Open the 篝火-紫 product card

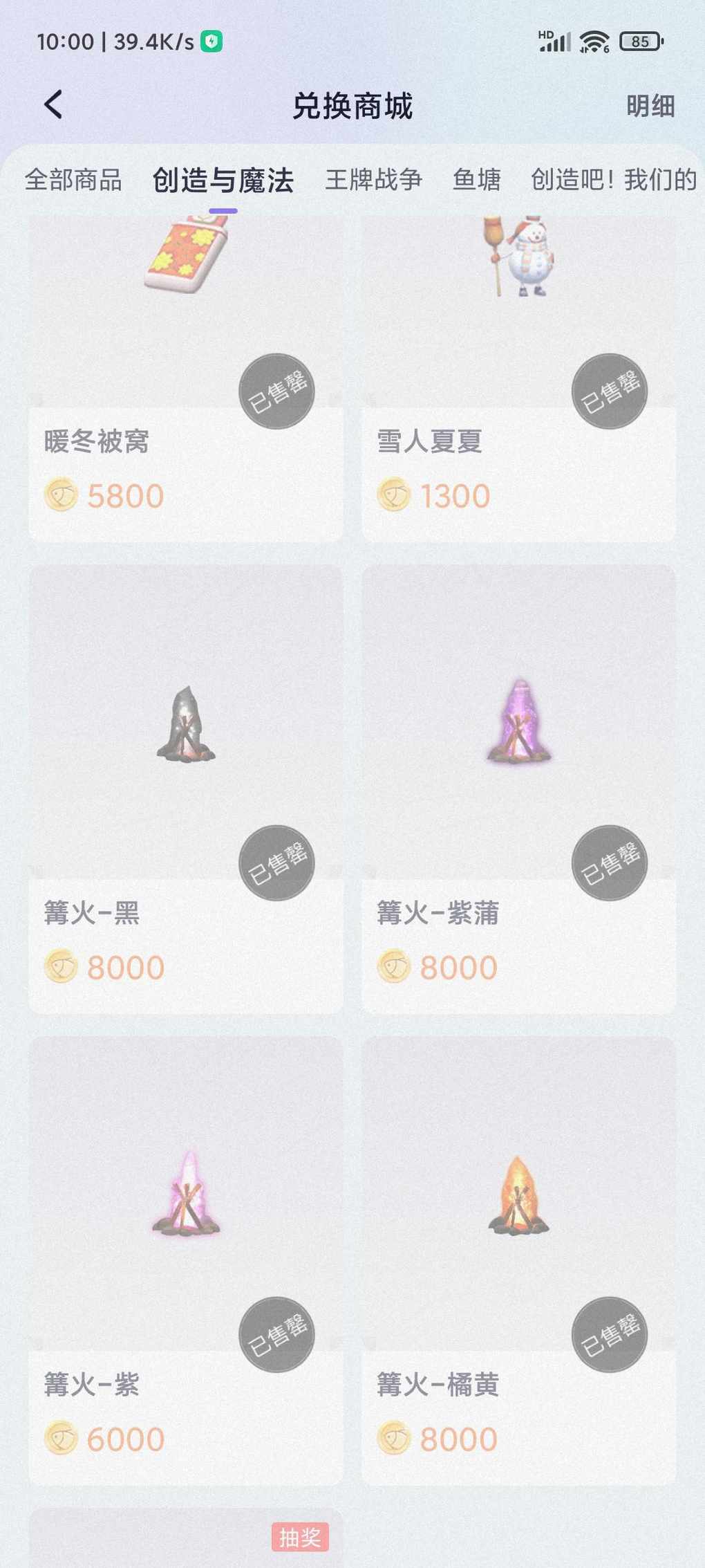pyautogui.click(x=185, y=1259)
